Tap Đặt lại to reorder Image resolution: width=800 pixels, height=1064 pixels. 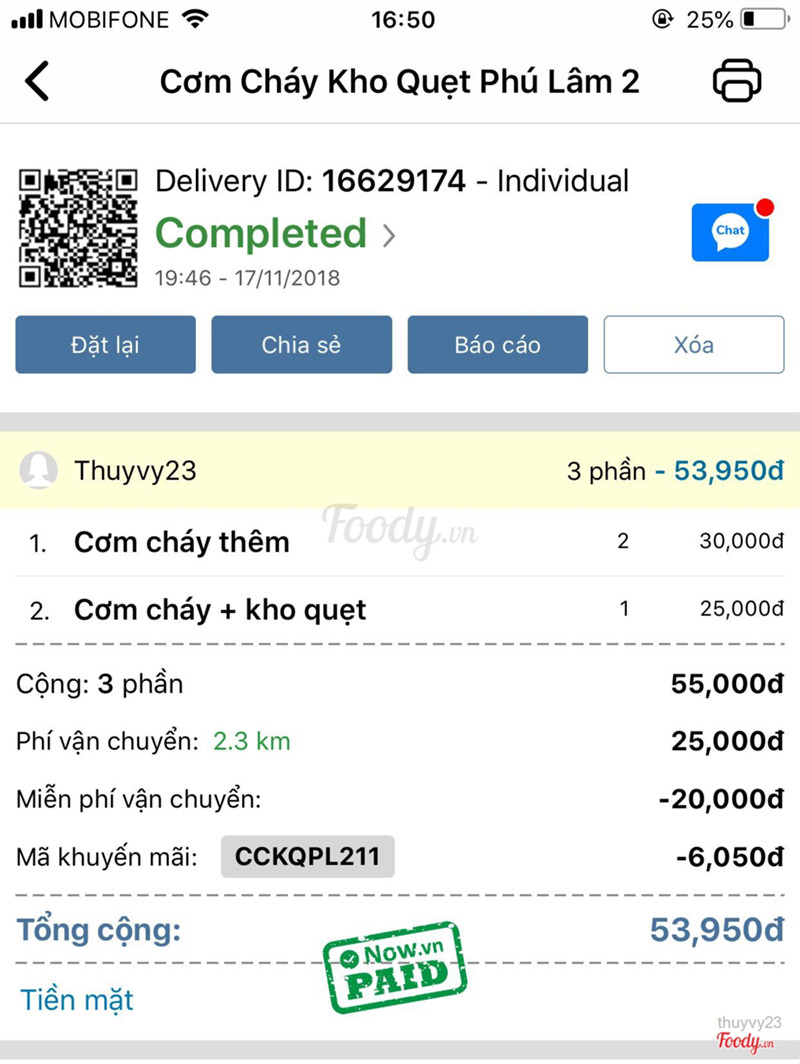105,345
